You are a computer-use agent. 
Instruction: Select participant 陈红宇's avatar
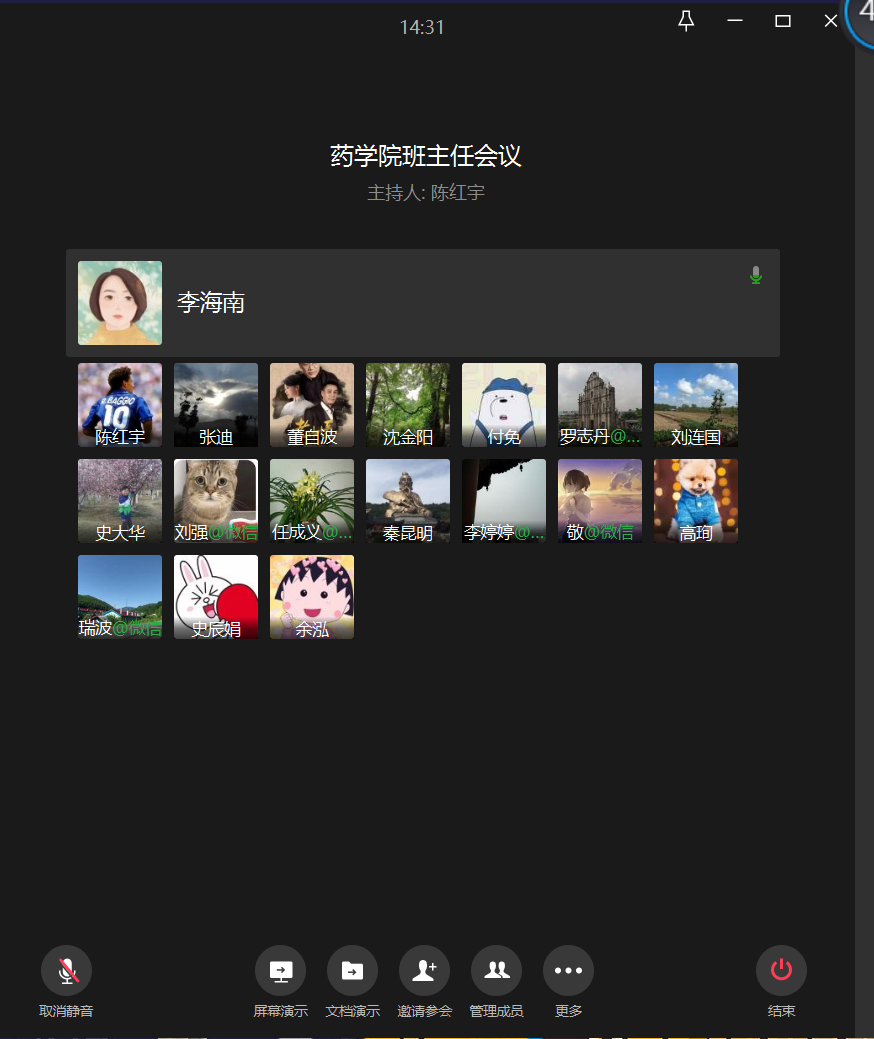(120, 404)
